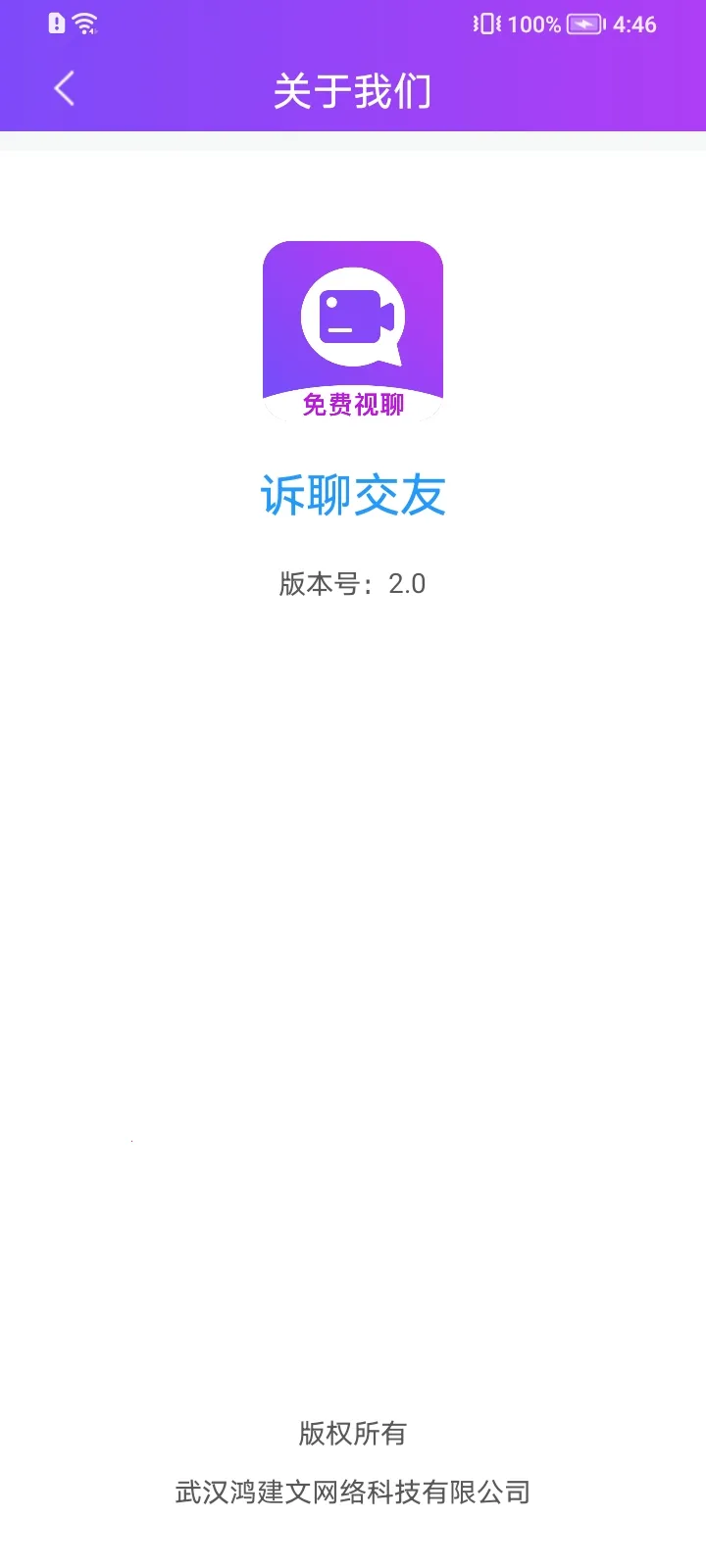Click the battery icon showing charge

pyautogui.click(x=583, y=24)
